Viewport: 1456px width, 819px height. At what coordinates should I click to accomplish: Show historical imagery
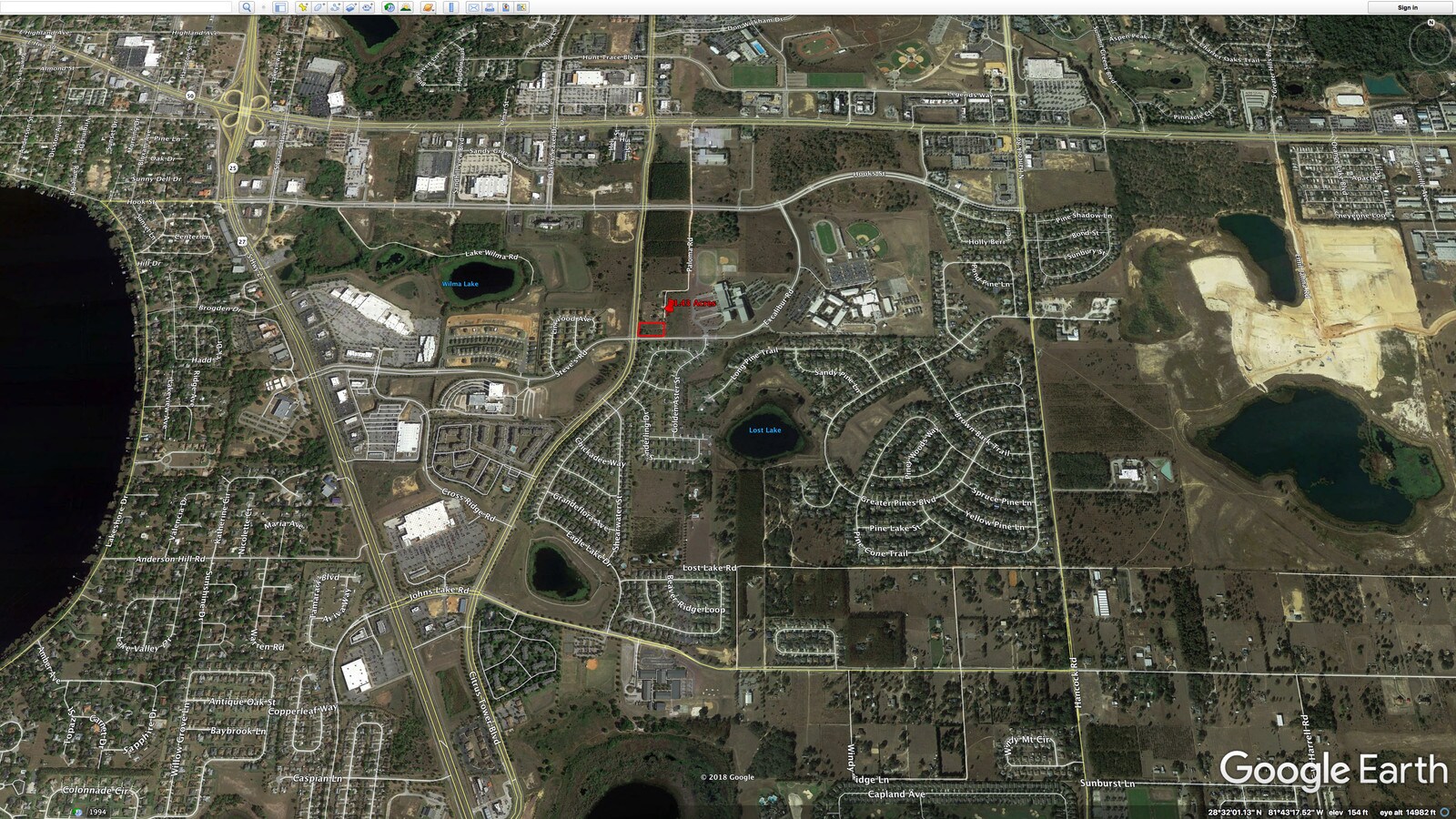pos(389,7)
